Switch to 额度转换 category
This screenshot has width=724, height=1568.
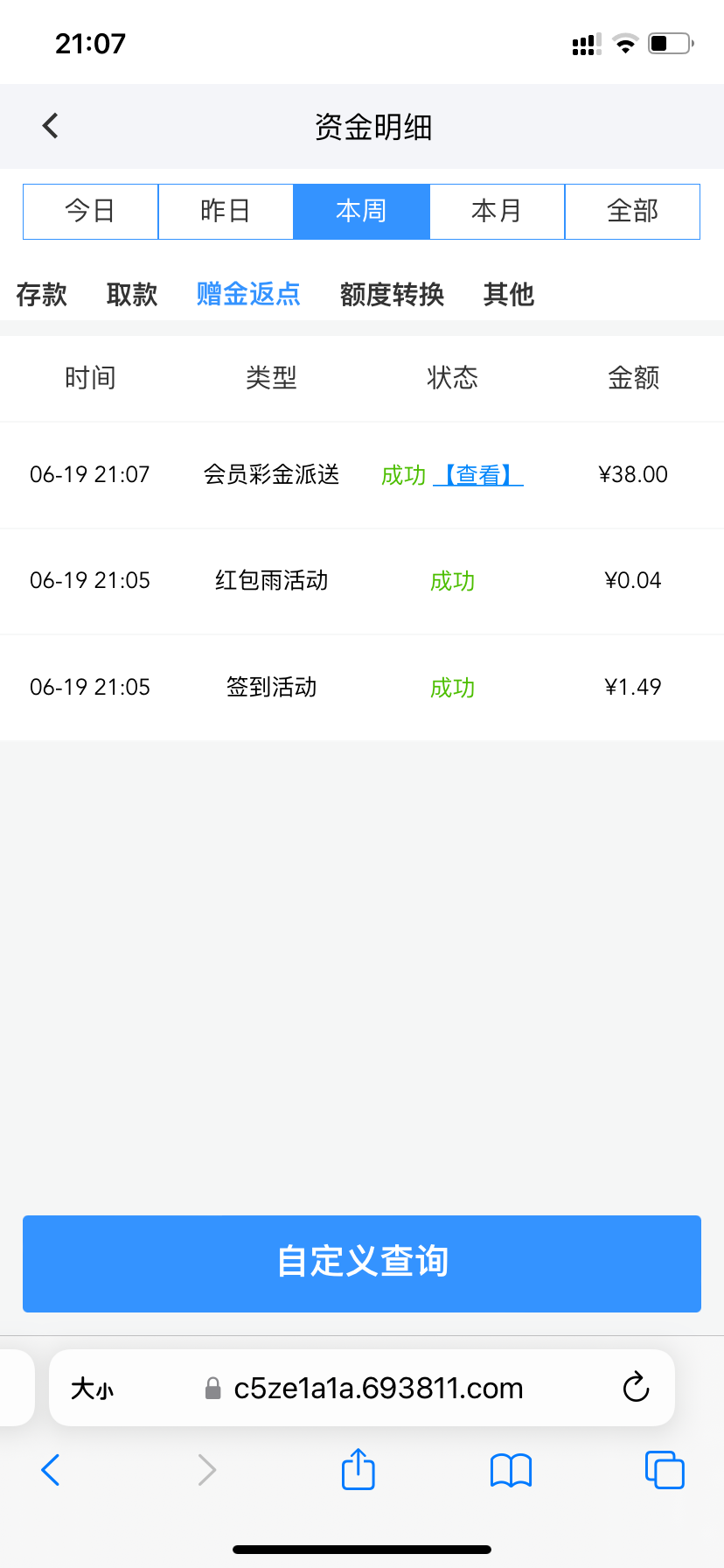coord(392,294)
